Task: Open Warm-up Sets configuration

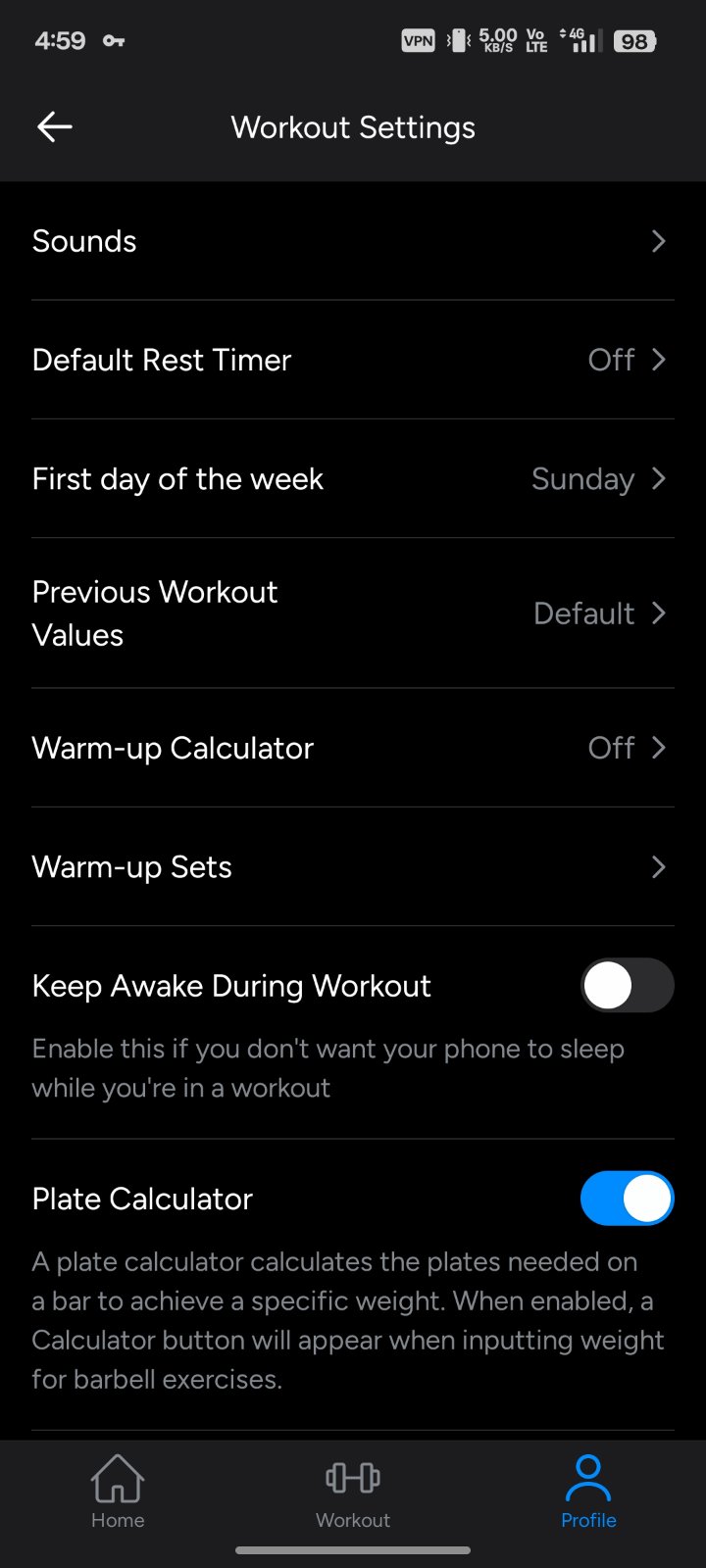Action: click(x=353, y=867)
